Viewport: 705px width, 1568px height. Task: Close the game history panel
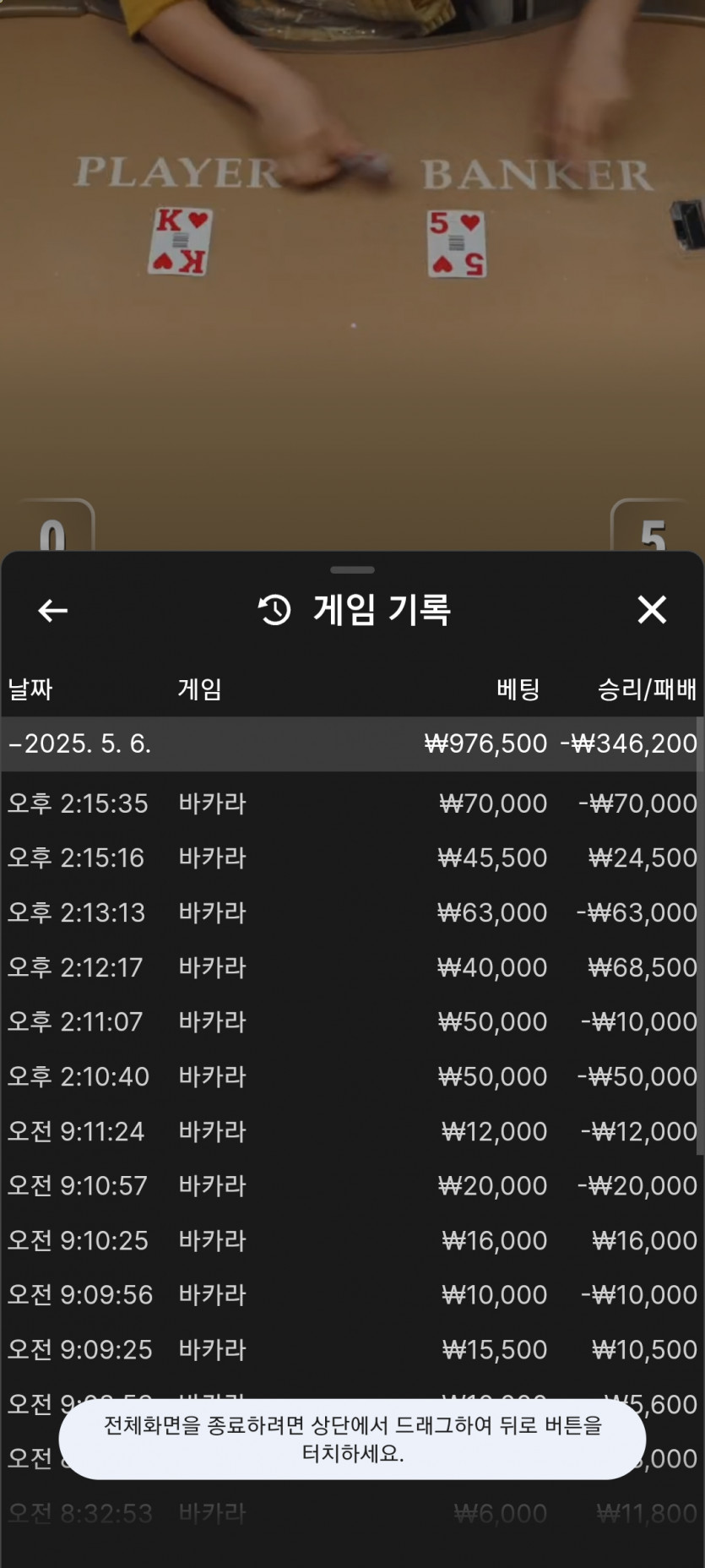click(652, 610)
